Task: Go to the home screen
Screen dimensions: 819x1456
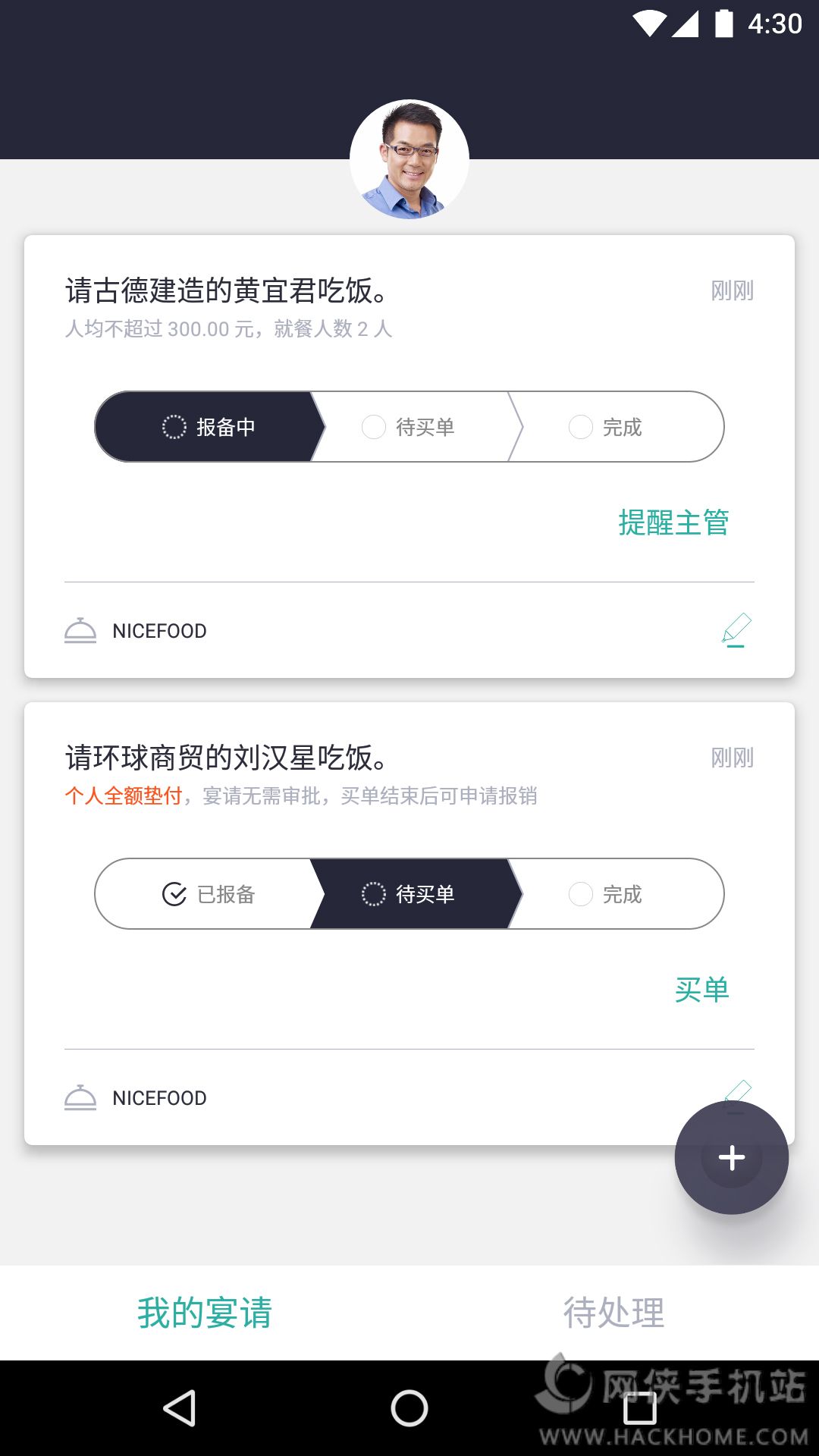Action: [409, 1408]
